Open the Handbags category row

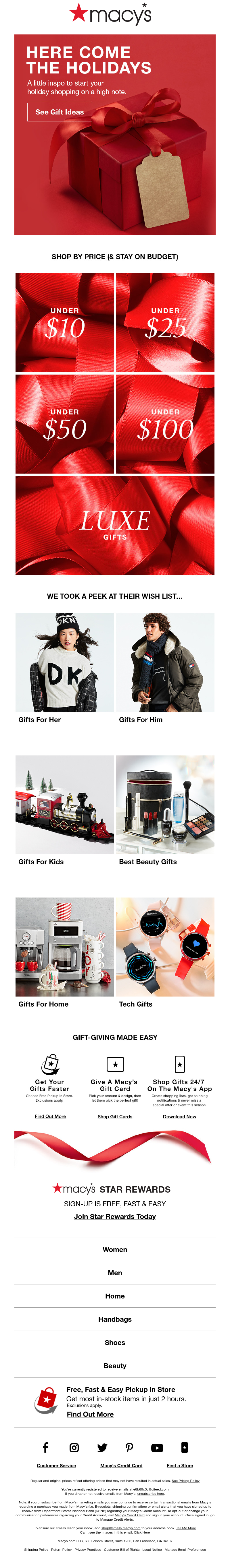pyautogui.click(x=115, y=1319)
